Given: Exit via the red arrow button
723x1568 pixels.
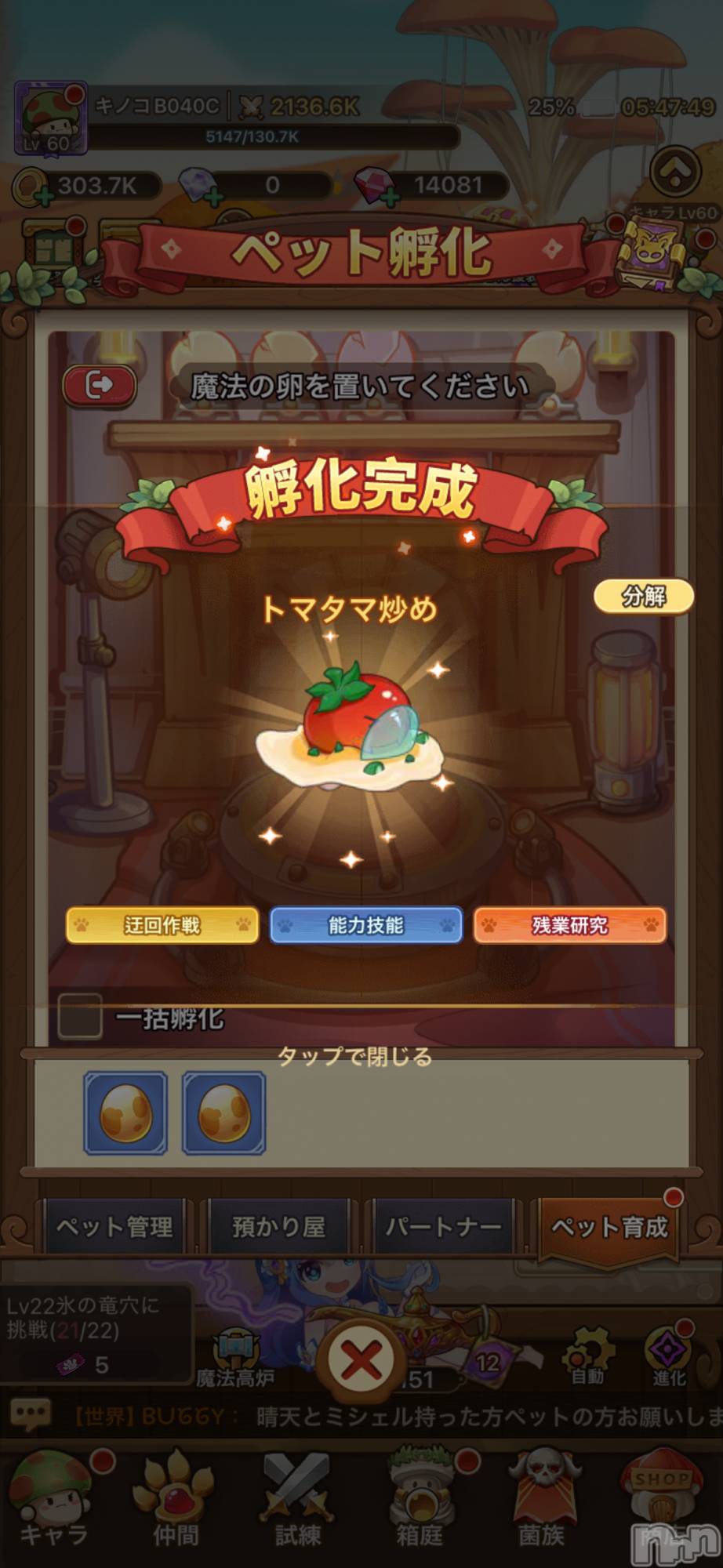Looking at the screenshot, I should (100, 385).
